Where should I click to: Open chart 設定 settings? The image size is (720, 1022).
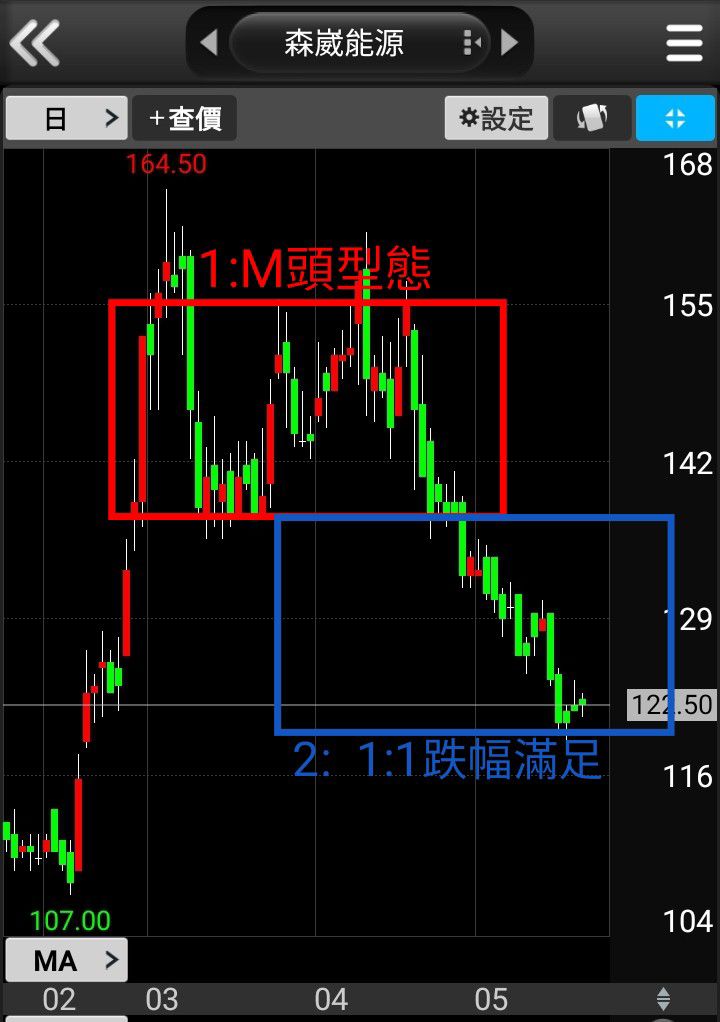[x=496, y=118]
